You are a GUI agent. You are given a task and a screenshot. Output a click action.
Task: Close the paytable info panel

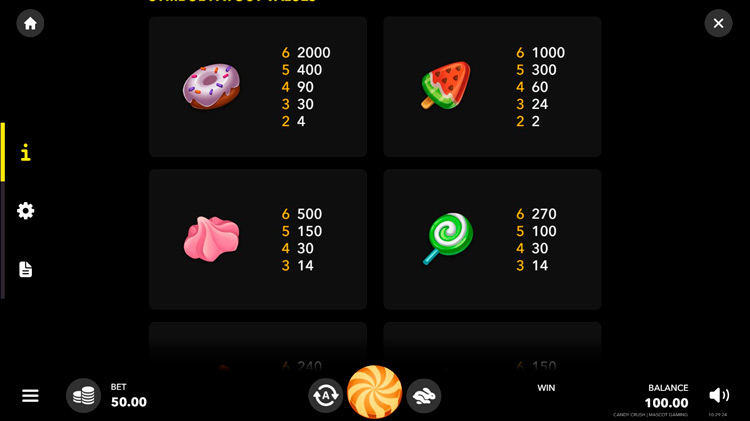tap(718, 23)
